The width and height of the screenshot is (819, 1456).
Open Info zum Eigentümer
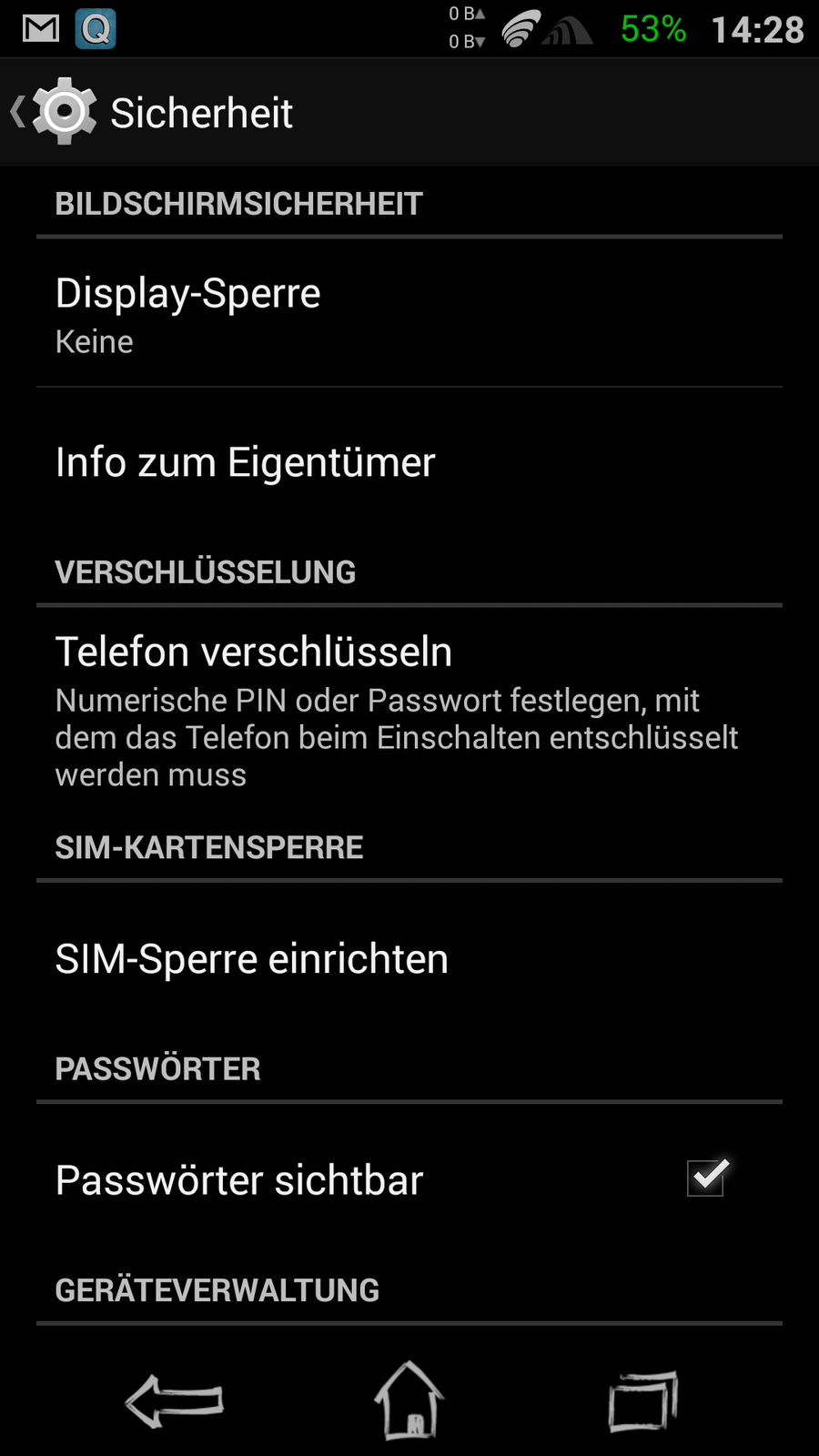tap(409, 462)
